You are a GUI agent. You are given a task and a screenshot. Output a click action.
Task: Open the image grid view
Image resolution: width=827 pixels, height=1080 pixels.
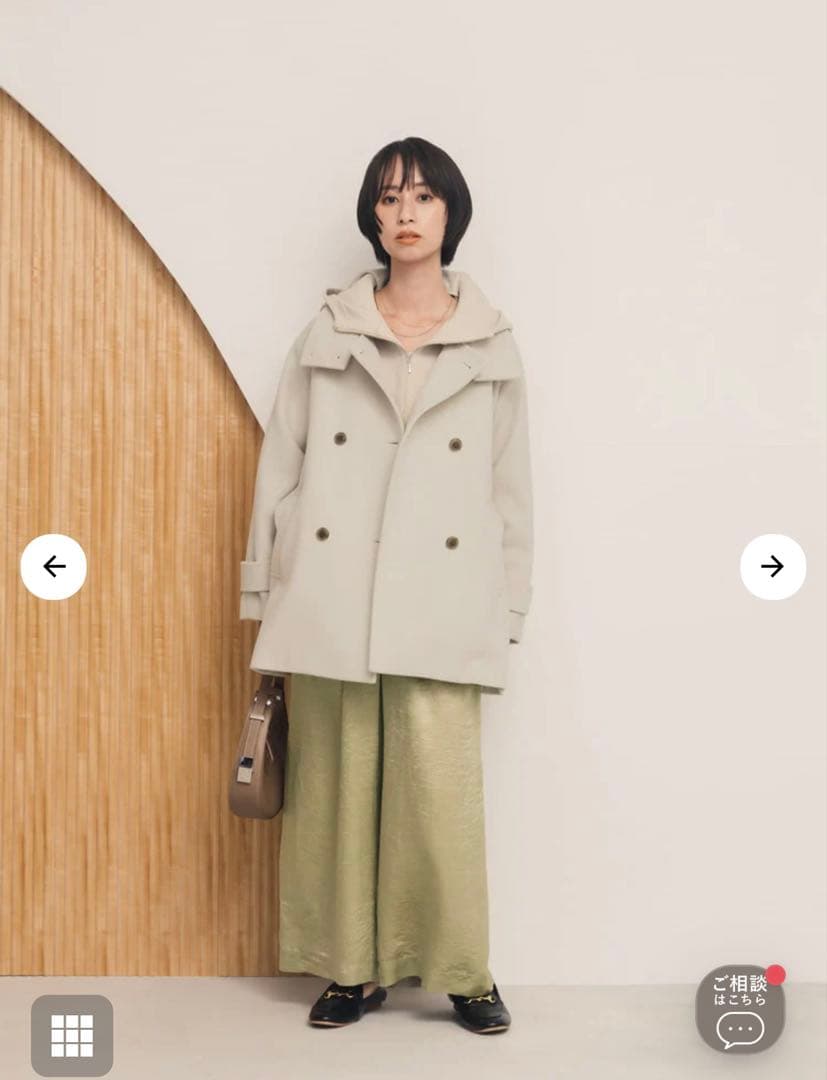(x=72, y=1035)
